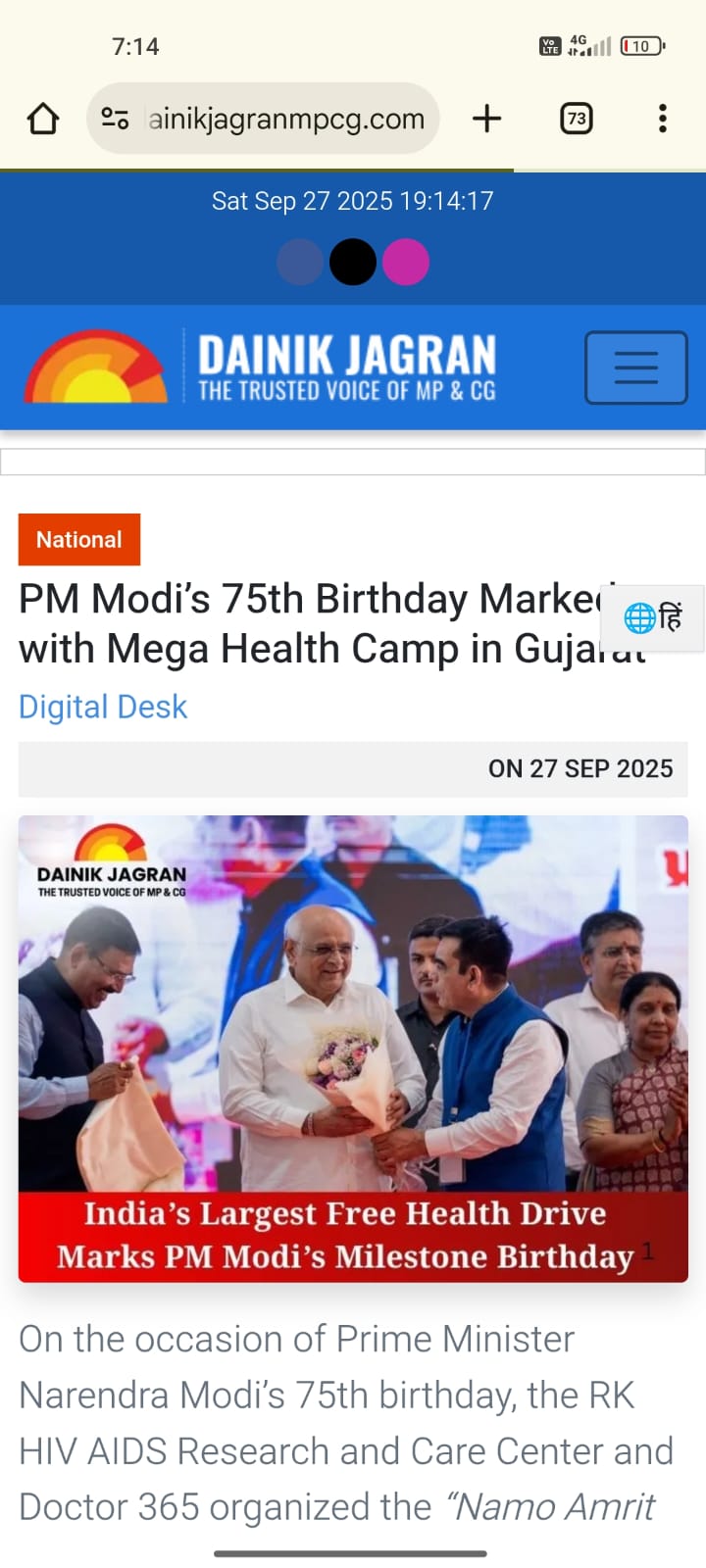Screen dimensions: 706x1568
Task: Open the browser overflow menu
Action: 663,119
